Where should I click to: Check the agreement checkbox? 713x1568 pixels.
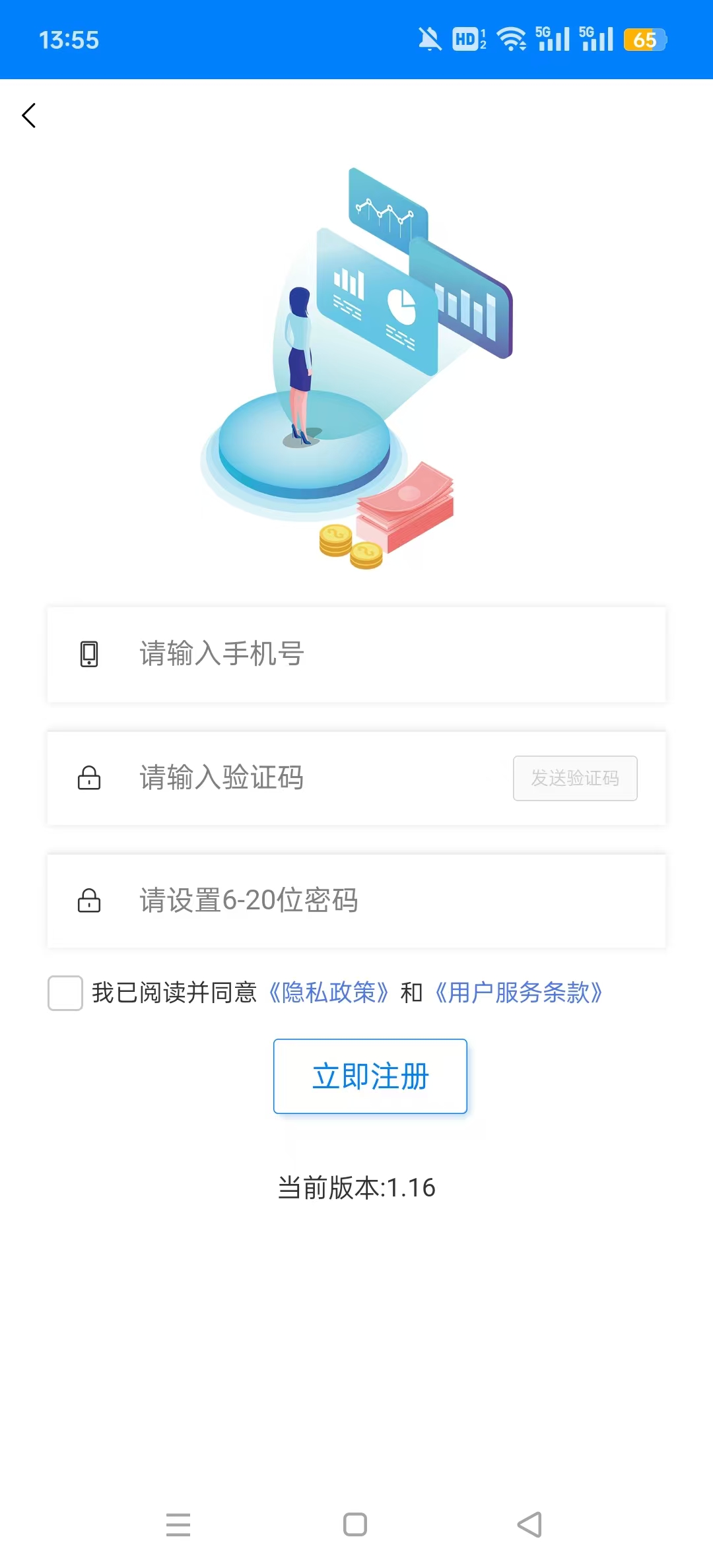click(65, 993)
